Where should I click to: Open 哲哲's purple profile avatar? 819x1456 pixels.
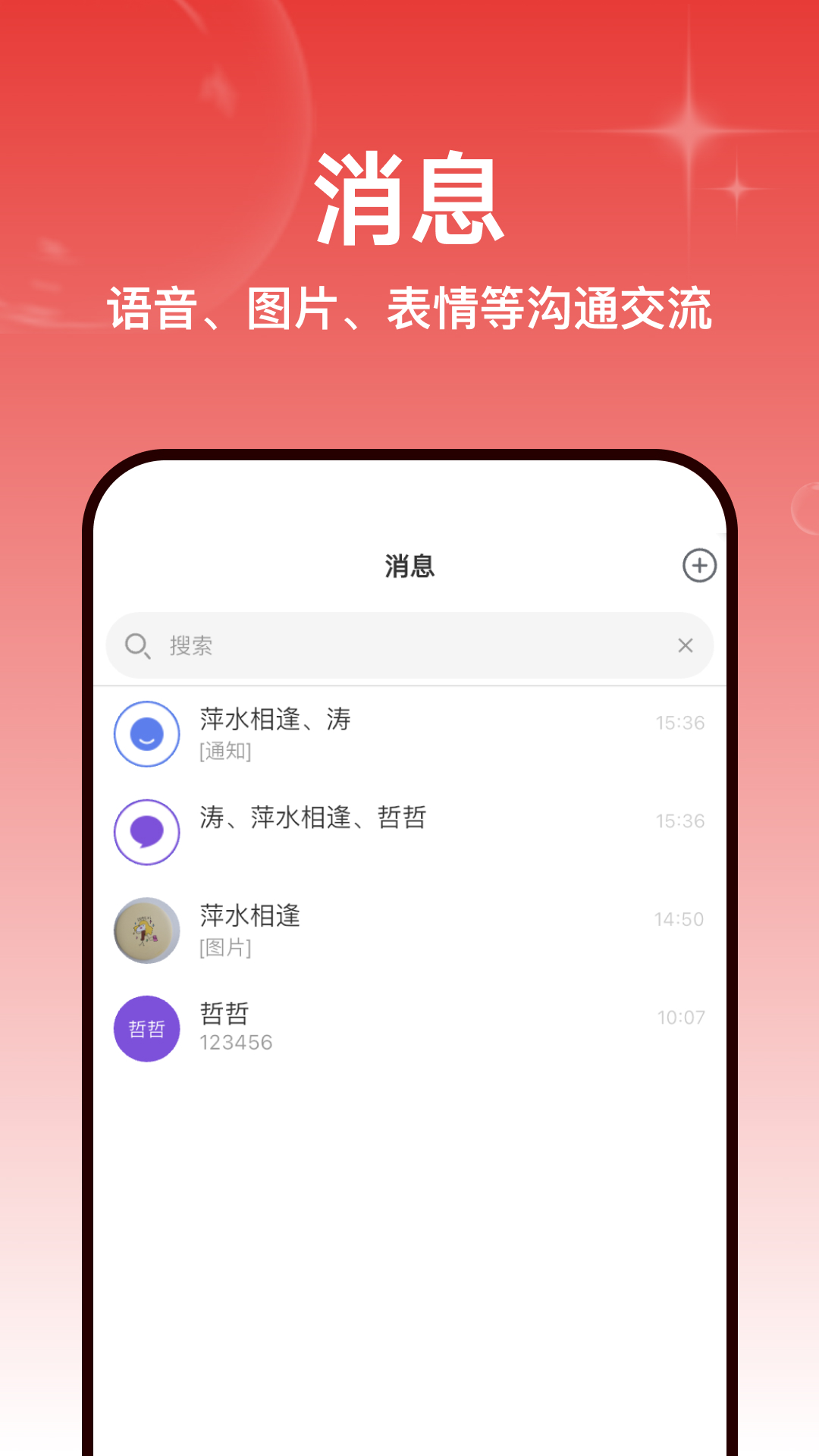click(x=146, y=1028)
